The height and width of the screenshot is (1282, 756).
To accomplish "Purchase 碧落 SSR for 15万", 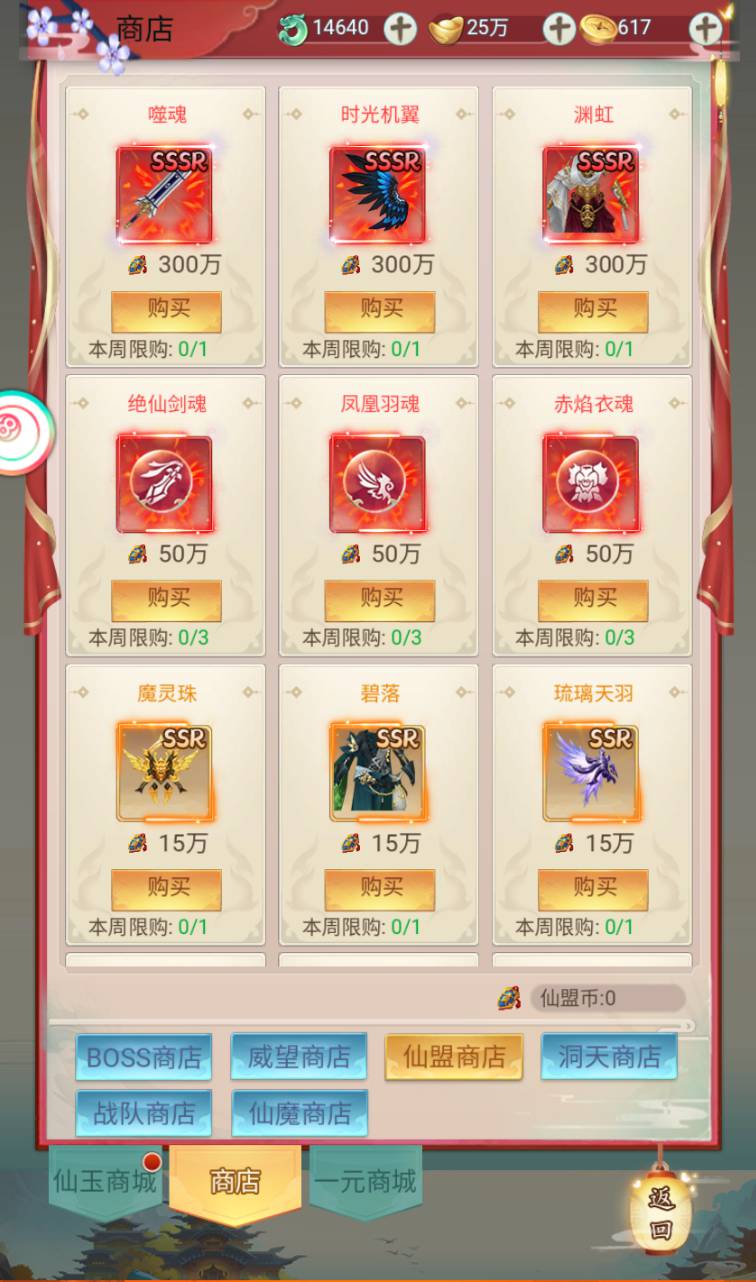I will [379, 889].
